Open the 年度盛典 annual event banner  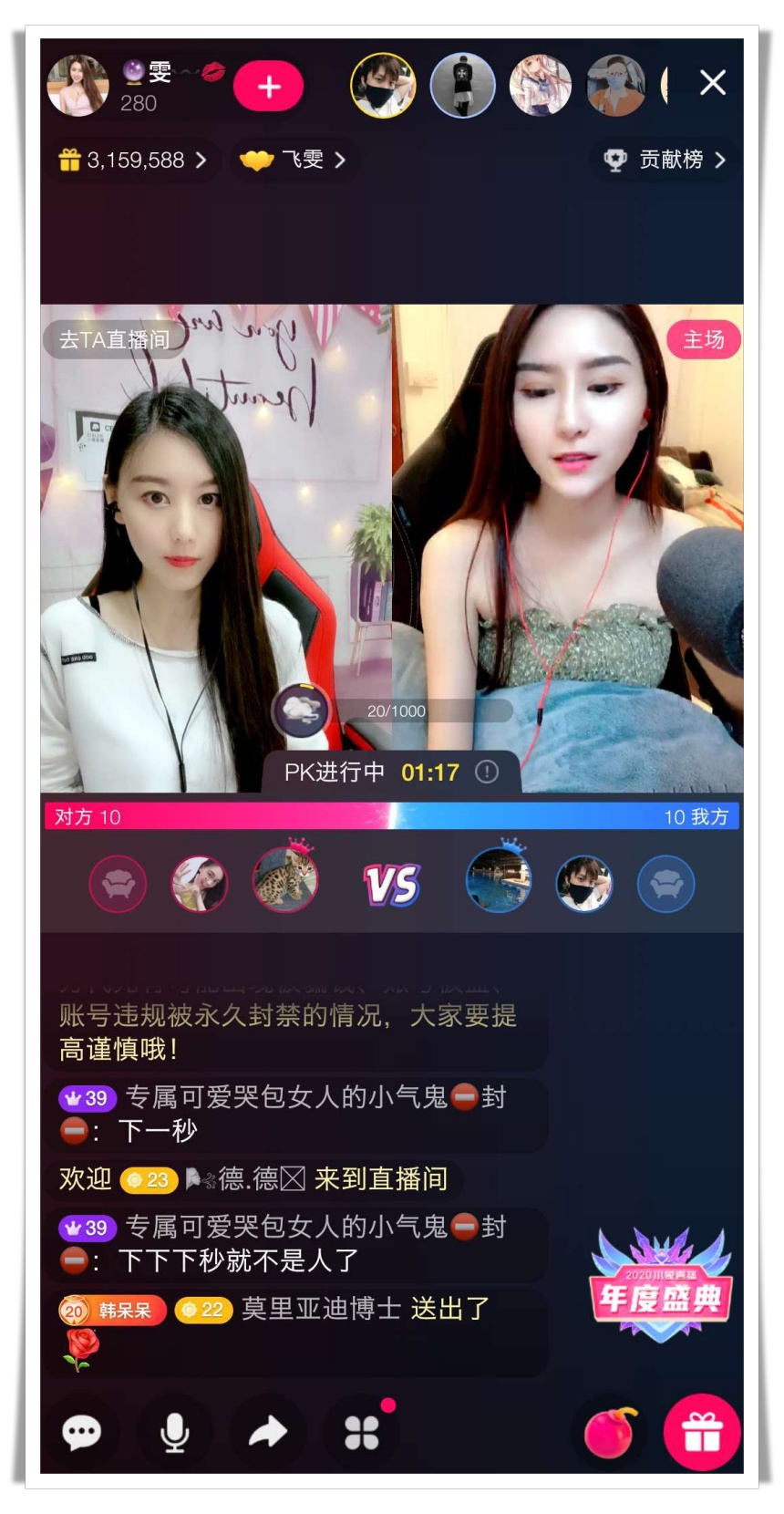tap(661, 1287)
